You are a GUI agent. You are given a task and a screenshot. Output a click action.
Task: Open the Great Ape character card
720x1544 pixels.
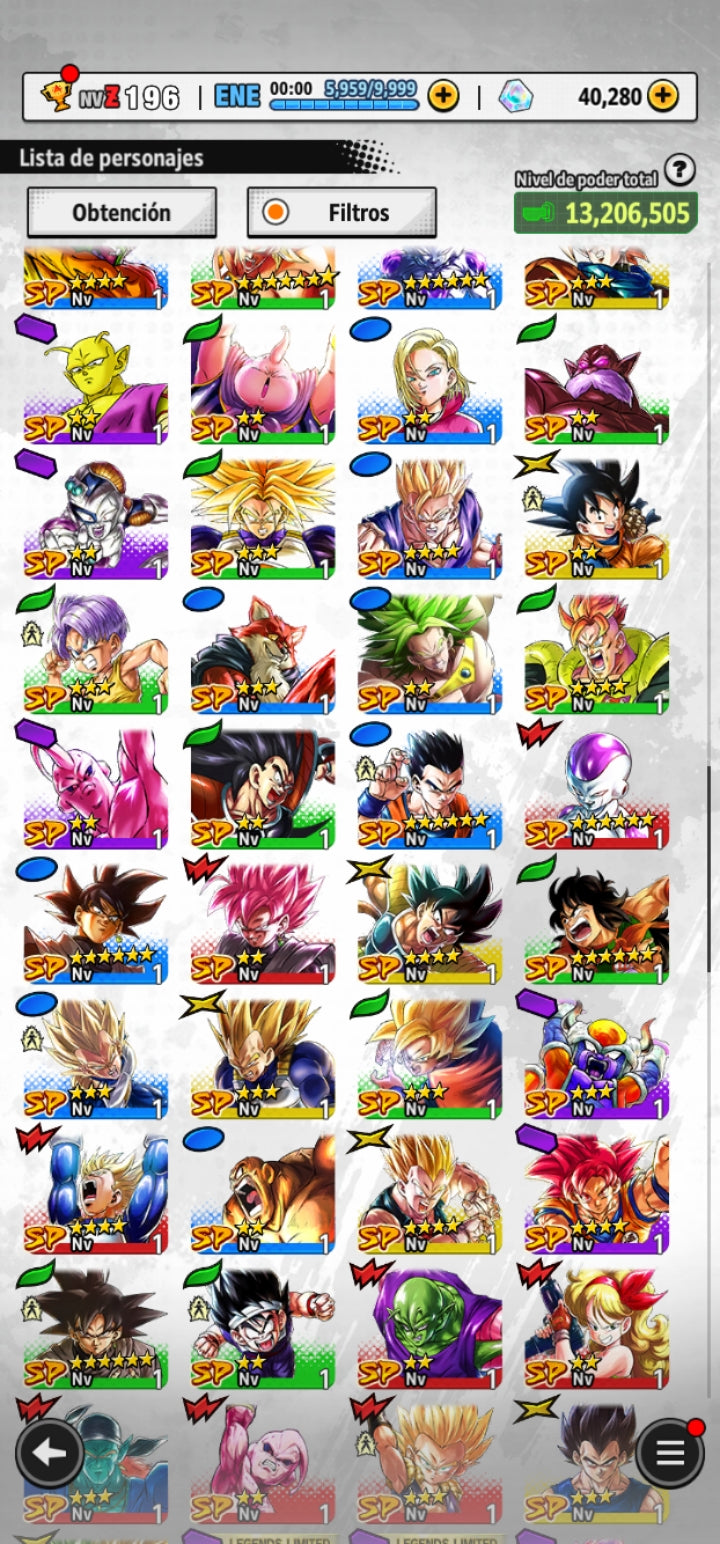pos(263,1192)
